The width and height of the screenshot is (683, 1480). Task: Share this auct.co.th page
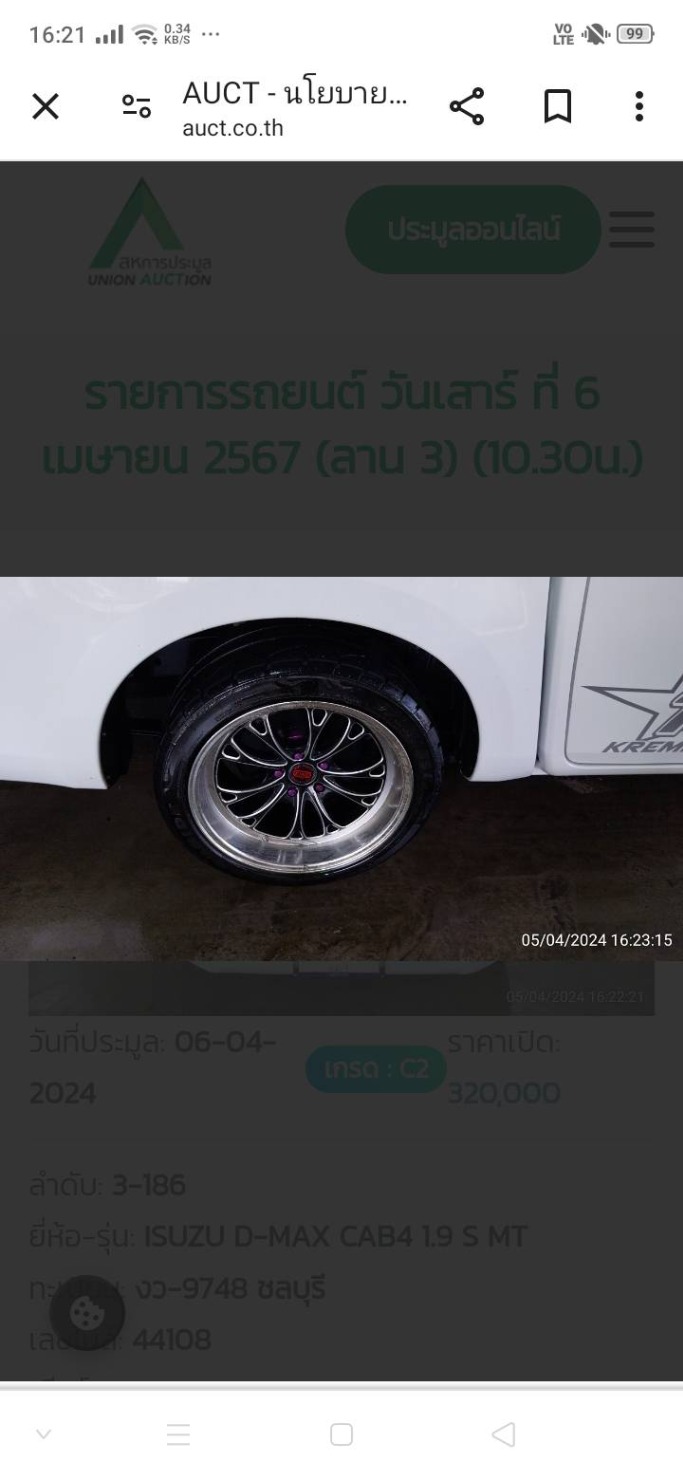[x=466, y=106]
